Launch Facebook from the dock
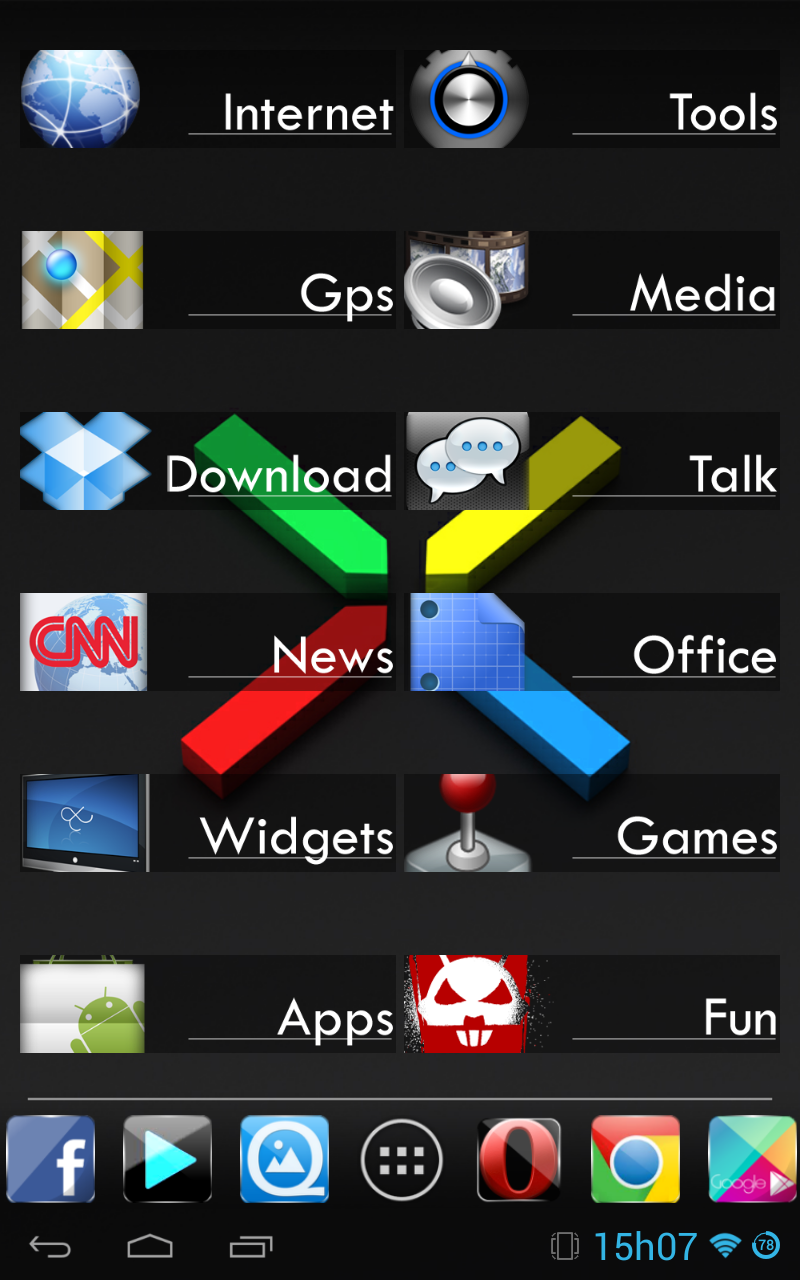The width and height of the screenshot is (800, 1280). tap(51, 1159)
